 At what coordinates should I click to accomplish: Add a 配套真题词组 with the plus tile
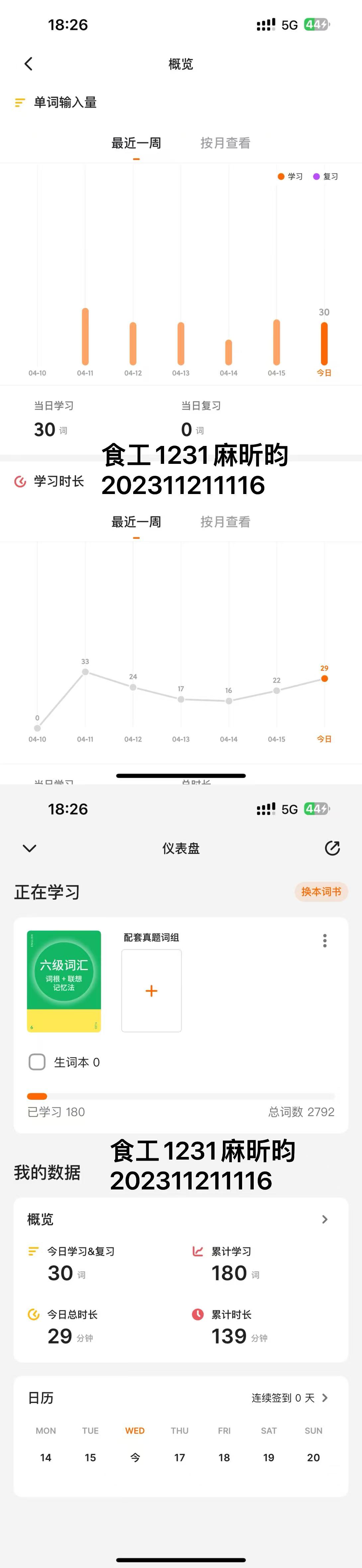[152, 991]
